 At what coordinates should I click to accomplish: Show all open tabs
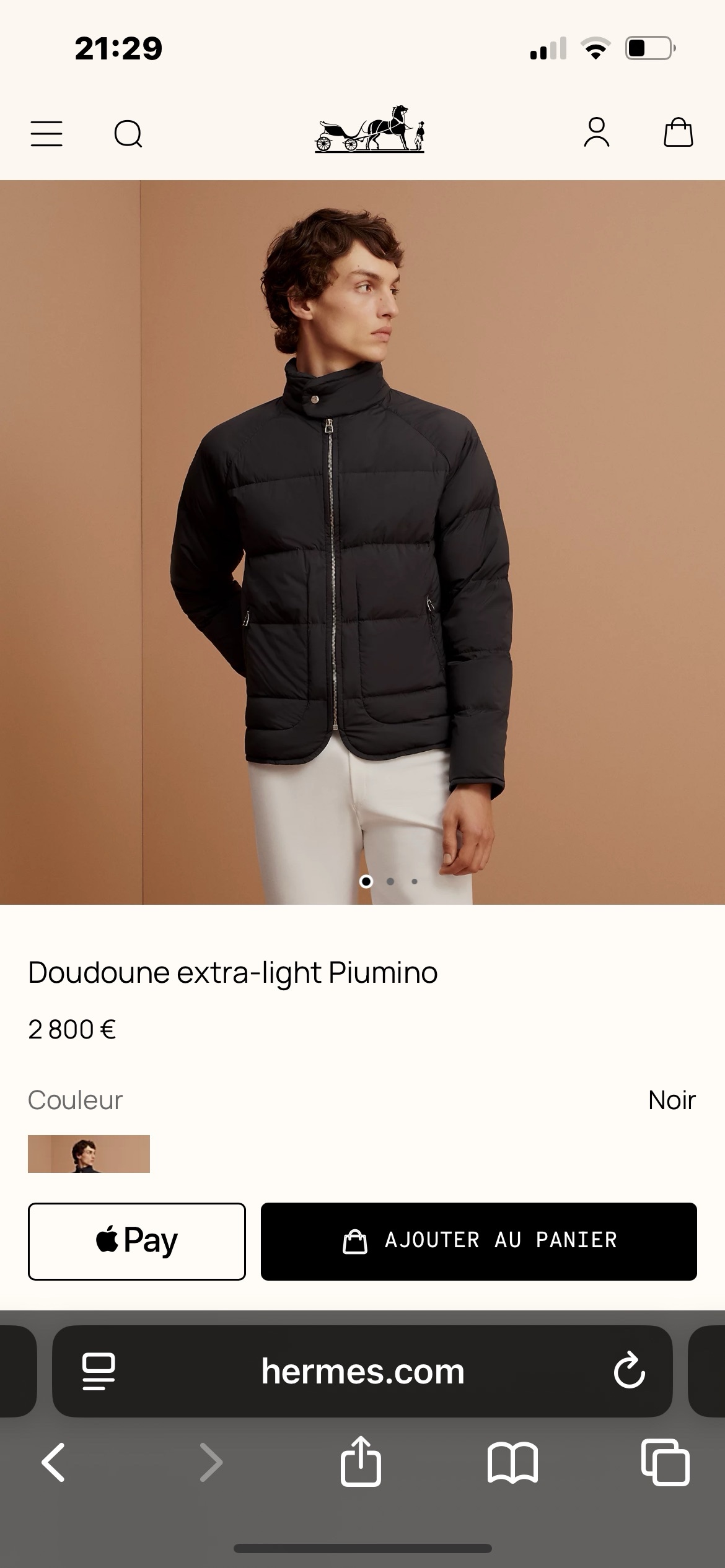665,1463
